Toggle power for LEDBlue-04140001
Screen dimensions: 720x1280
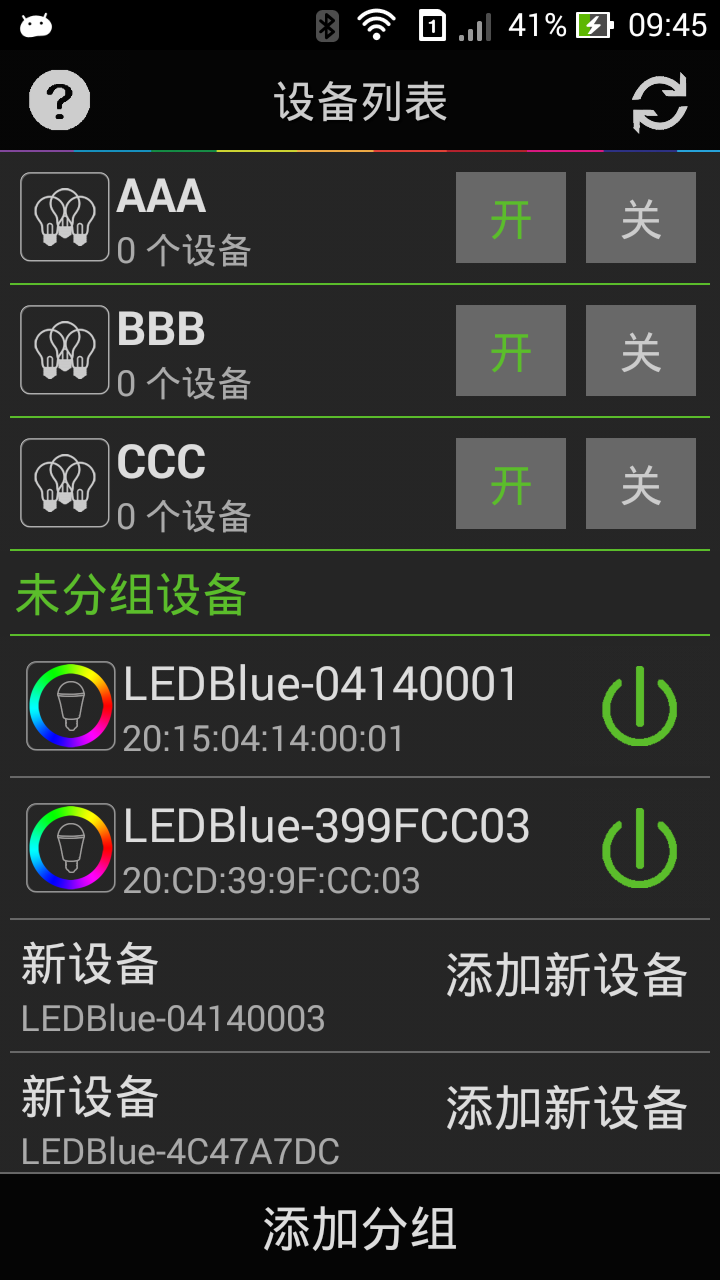click(x=640, y=705)
